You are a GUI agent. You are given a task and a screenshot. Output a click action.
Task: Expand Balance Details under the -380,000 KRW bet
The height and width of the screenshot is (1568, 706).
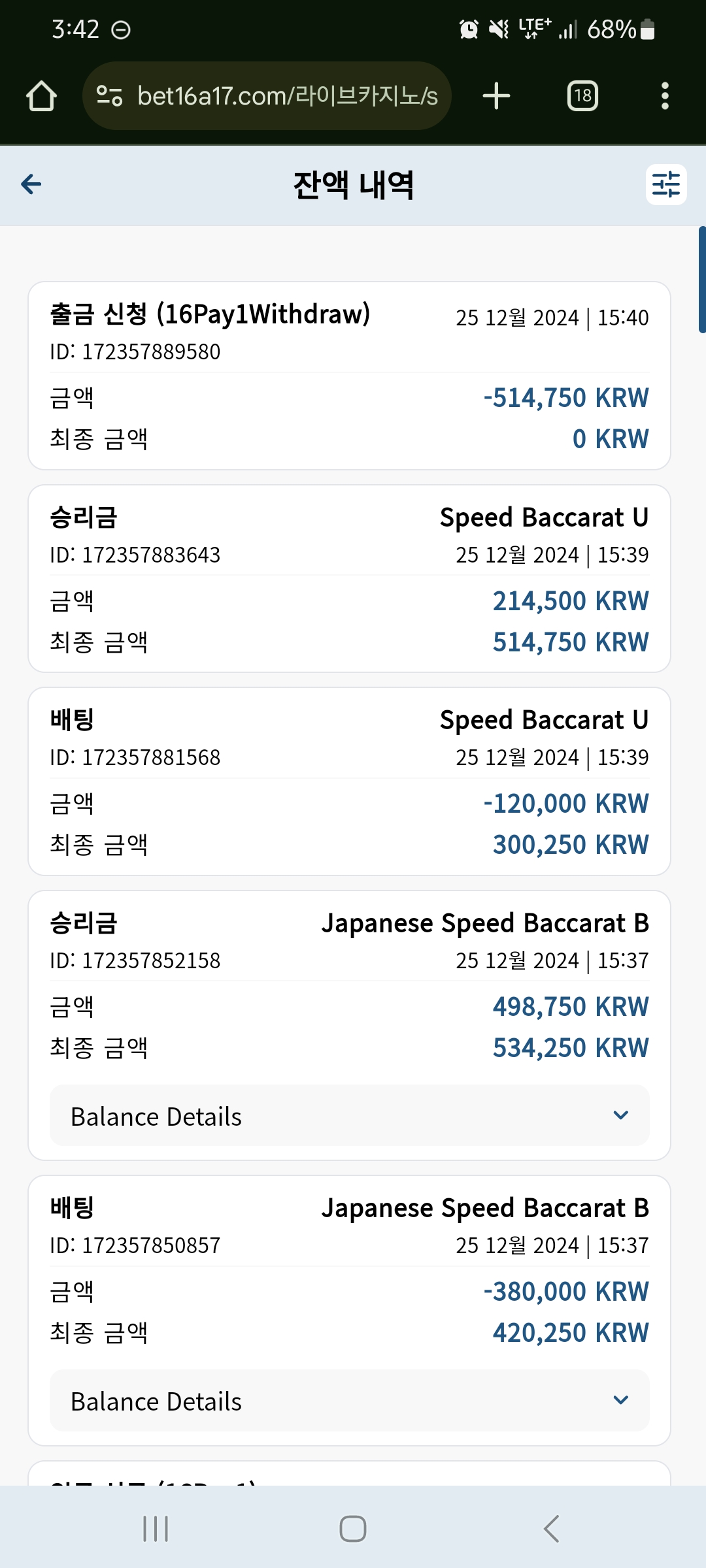coord(350,1401)
